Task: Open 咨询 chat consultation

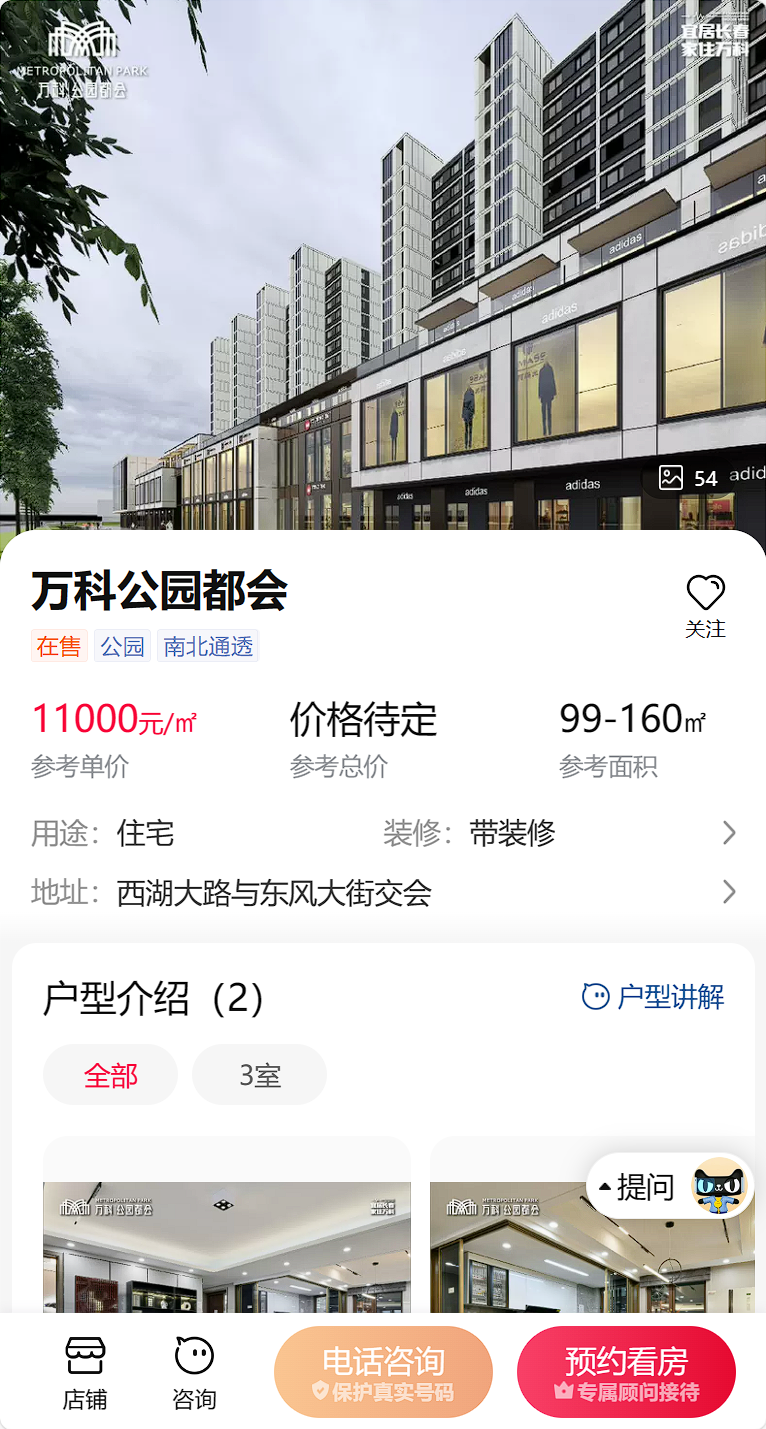Action: [x=194, y=1373]
